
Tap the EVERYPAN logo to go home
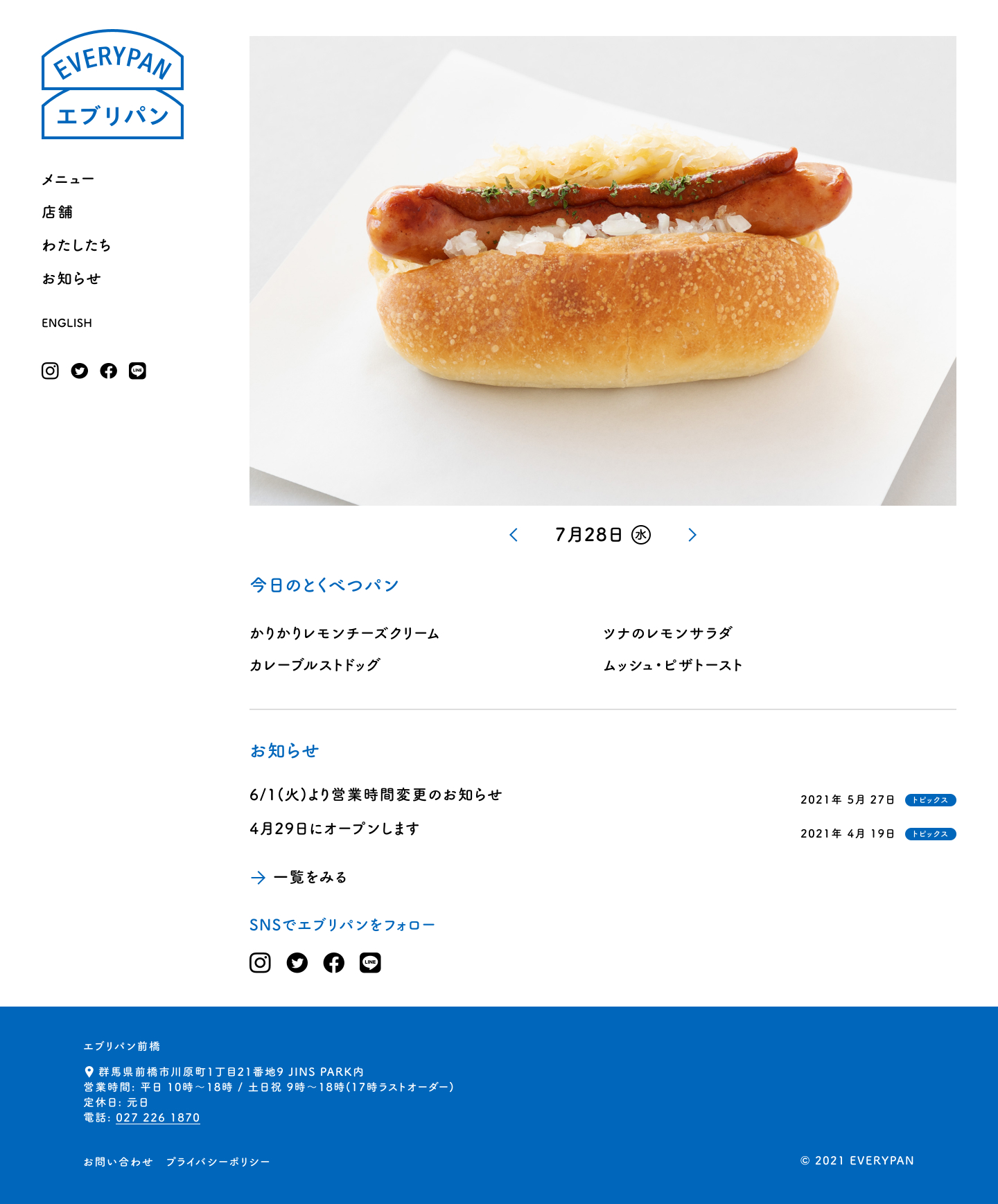[x=112, y=85]
